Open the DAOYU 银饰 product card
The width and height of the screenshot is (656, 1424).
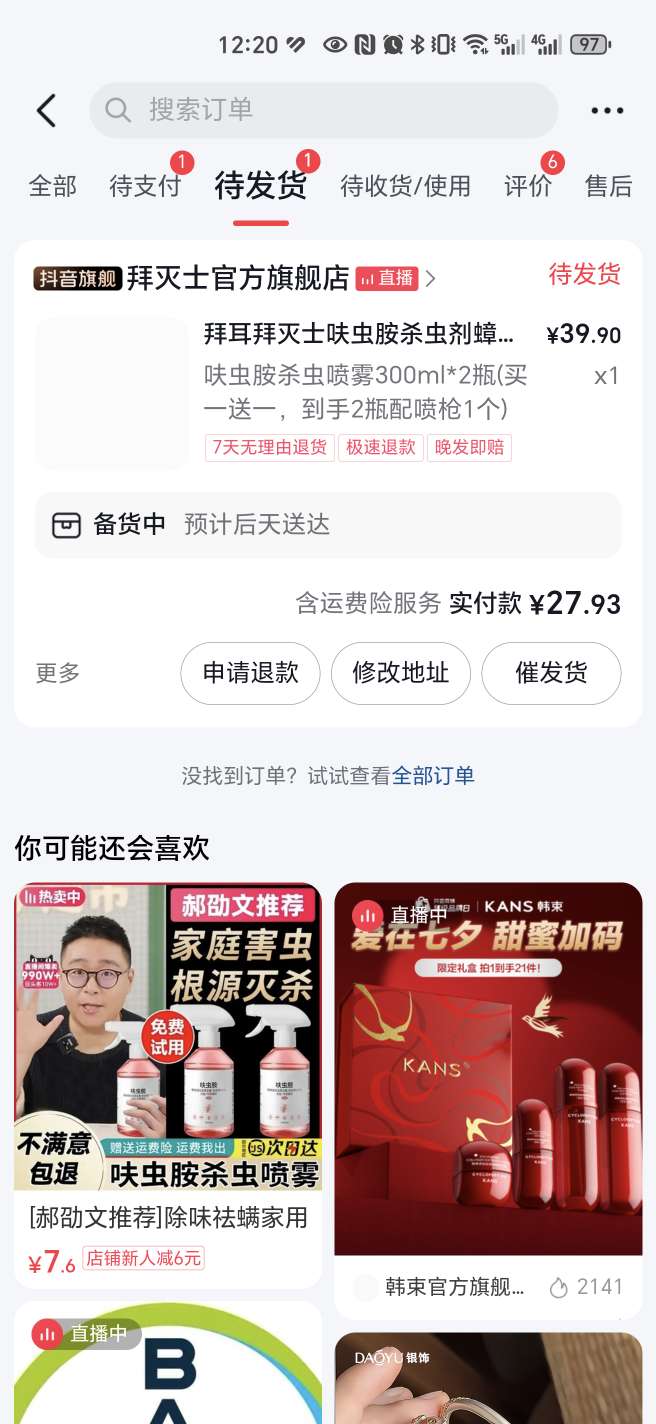pyautogui.click(x=488, y=1380)
